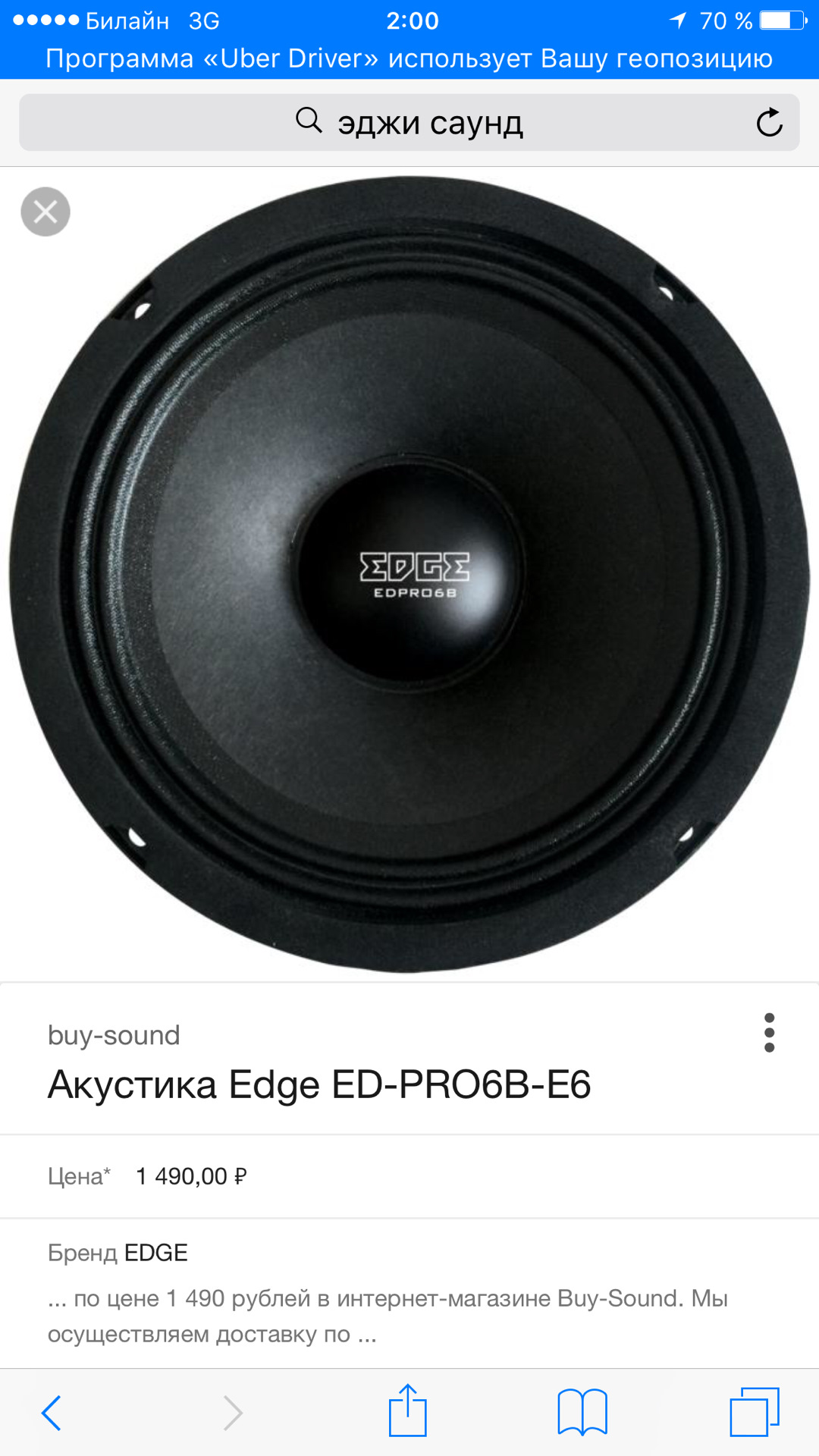The width and height of the screenshot is (819, 1456).
Task: Open Safari bookmarks
Action: click(x=582, y=1412)
